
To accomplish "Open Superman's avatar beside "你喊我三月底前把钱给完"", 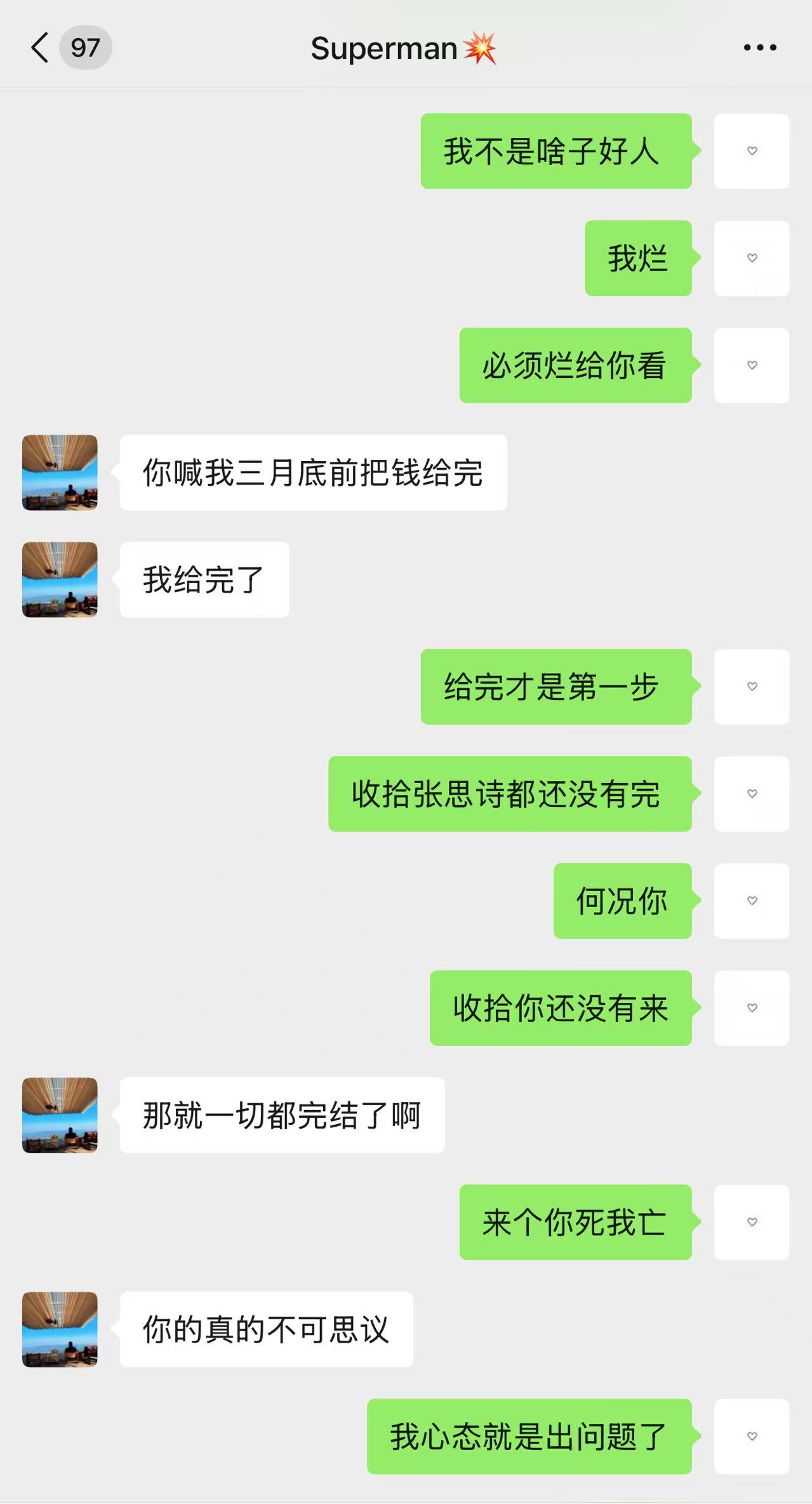I will [60, 472].
